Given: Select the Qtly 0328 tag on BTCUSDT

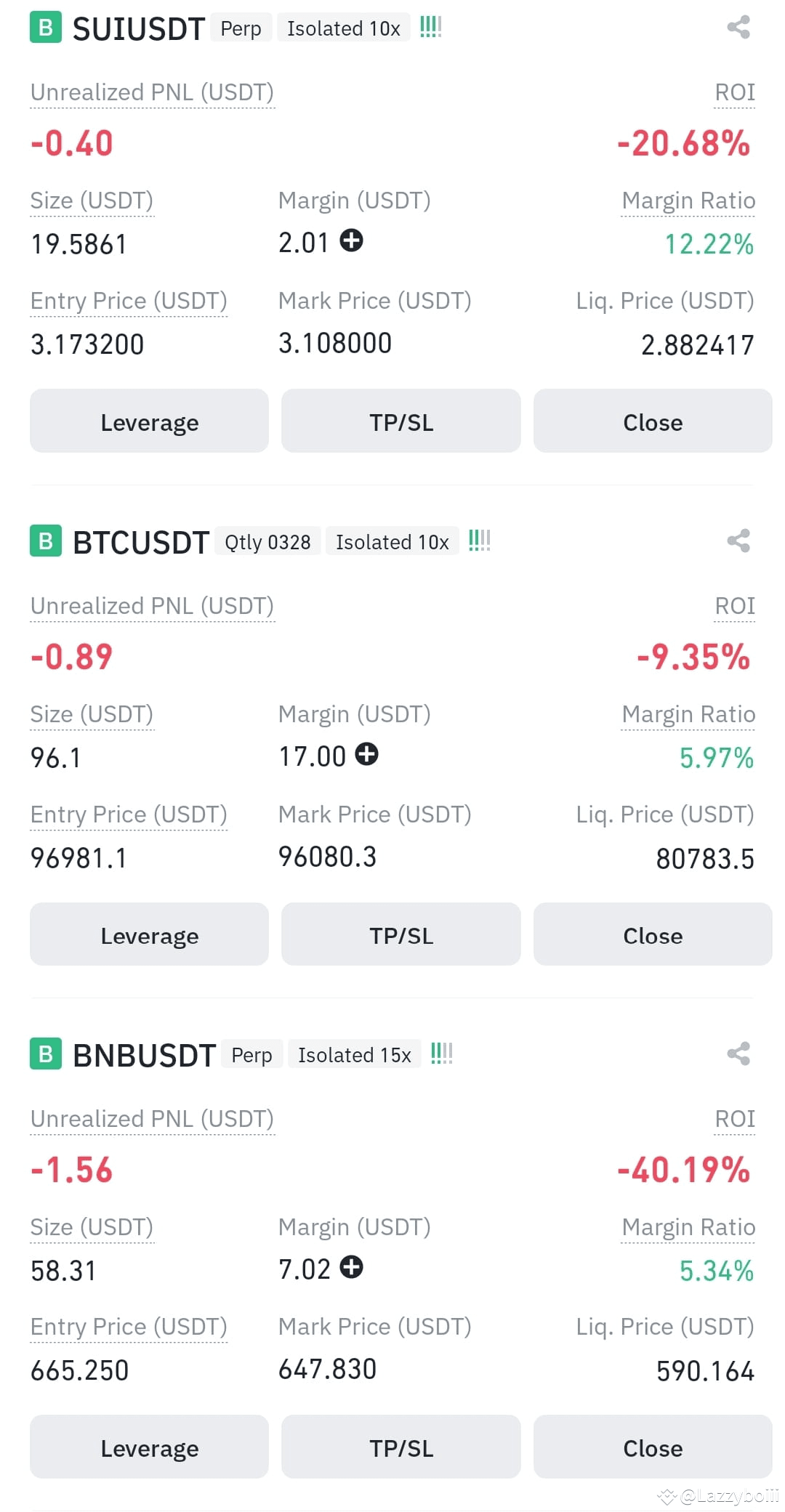Looking at the screenshot, I should [x=267, y=541].
